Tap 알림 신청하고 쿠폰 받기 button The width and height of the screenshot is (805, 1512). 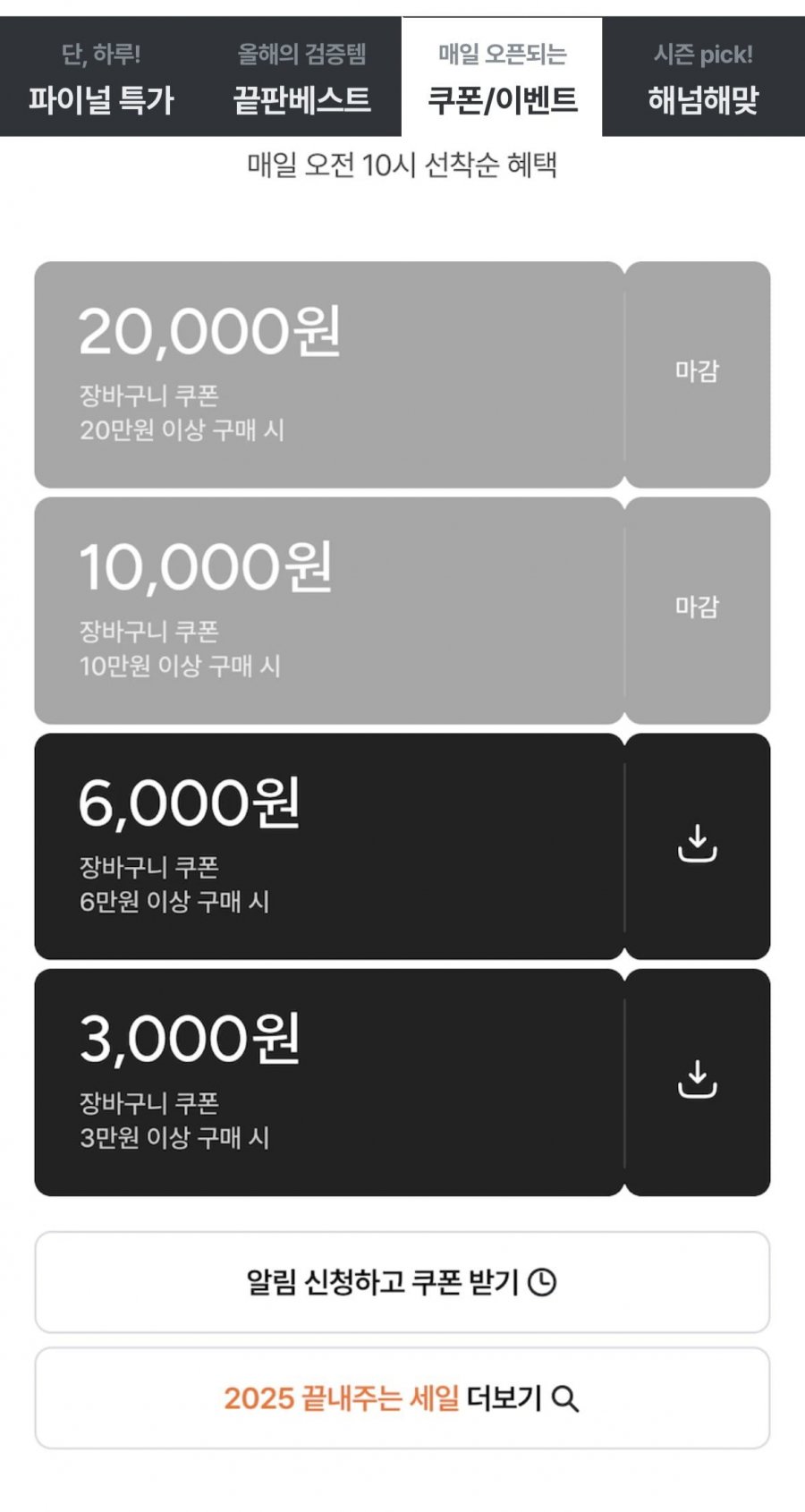(402, 1282)
